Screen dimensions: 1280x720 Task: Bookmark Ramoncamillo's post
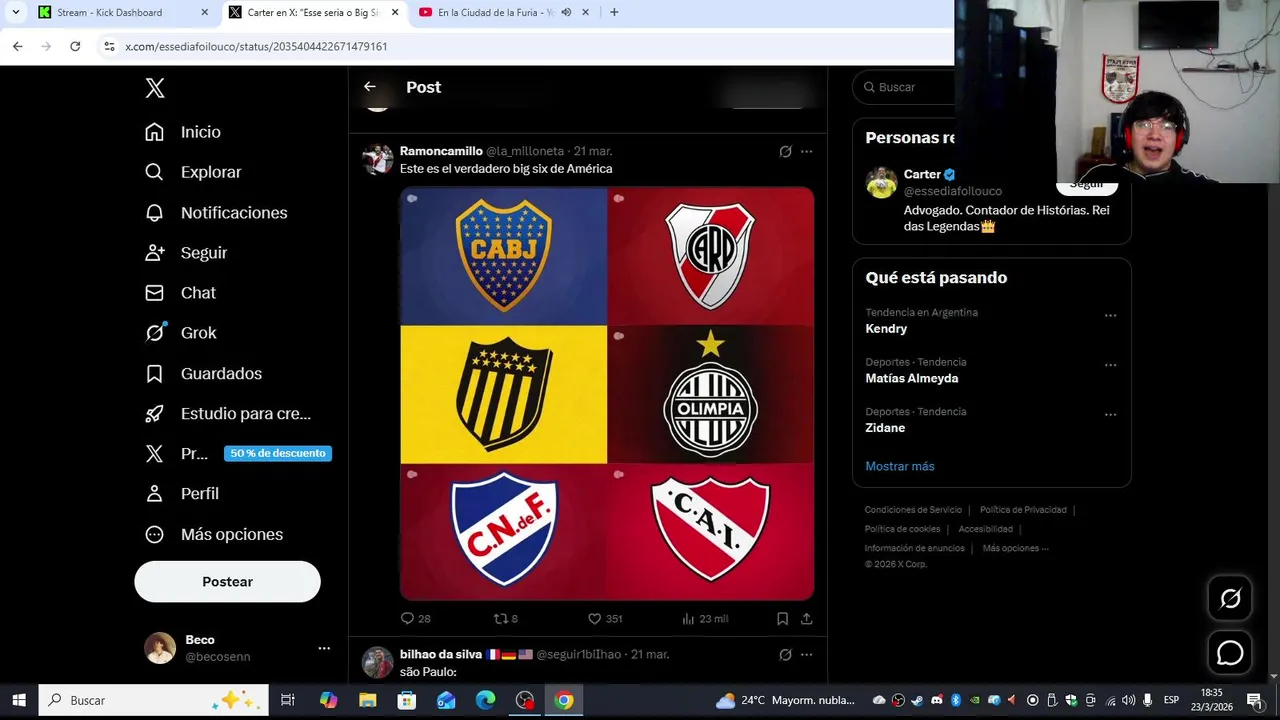point(782,619)
